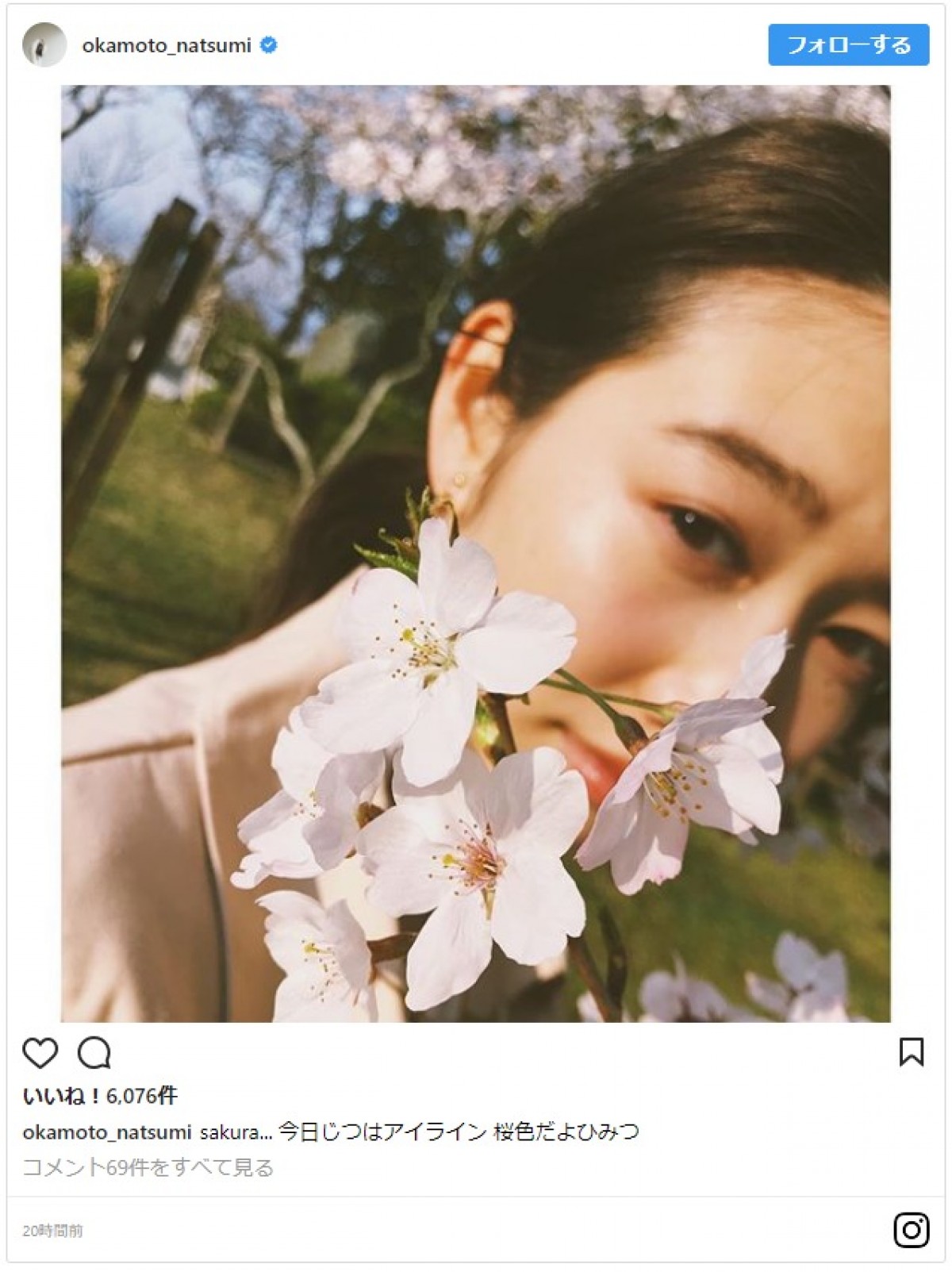
Task: Tap the フォローする follow button
Action: tap(848, 44)
